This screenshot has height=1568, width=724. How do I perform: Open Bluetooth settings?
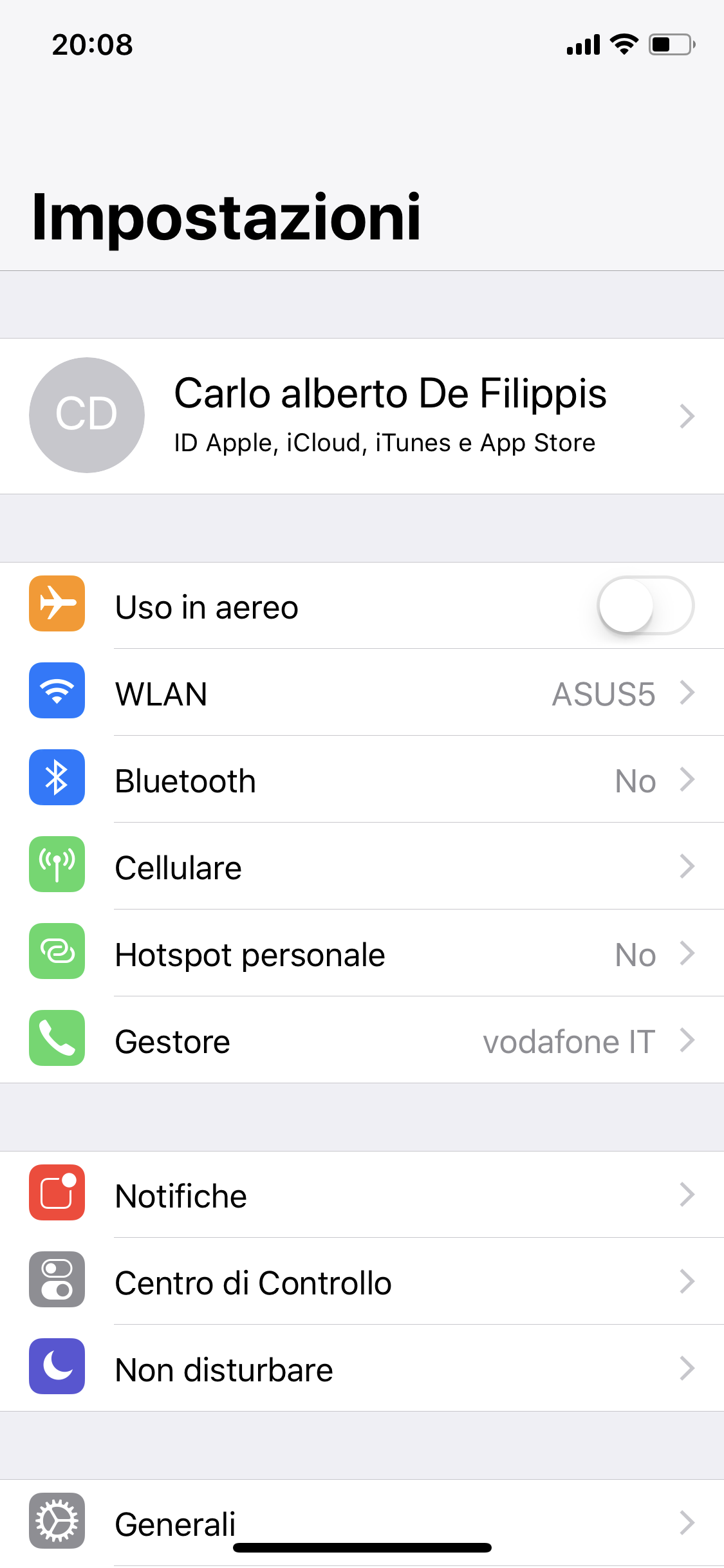362,779
